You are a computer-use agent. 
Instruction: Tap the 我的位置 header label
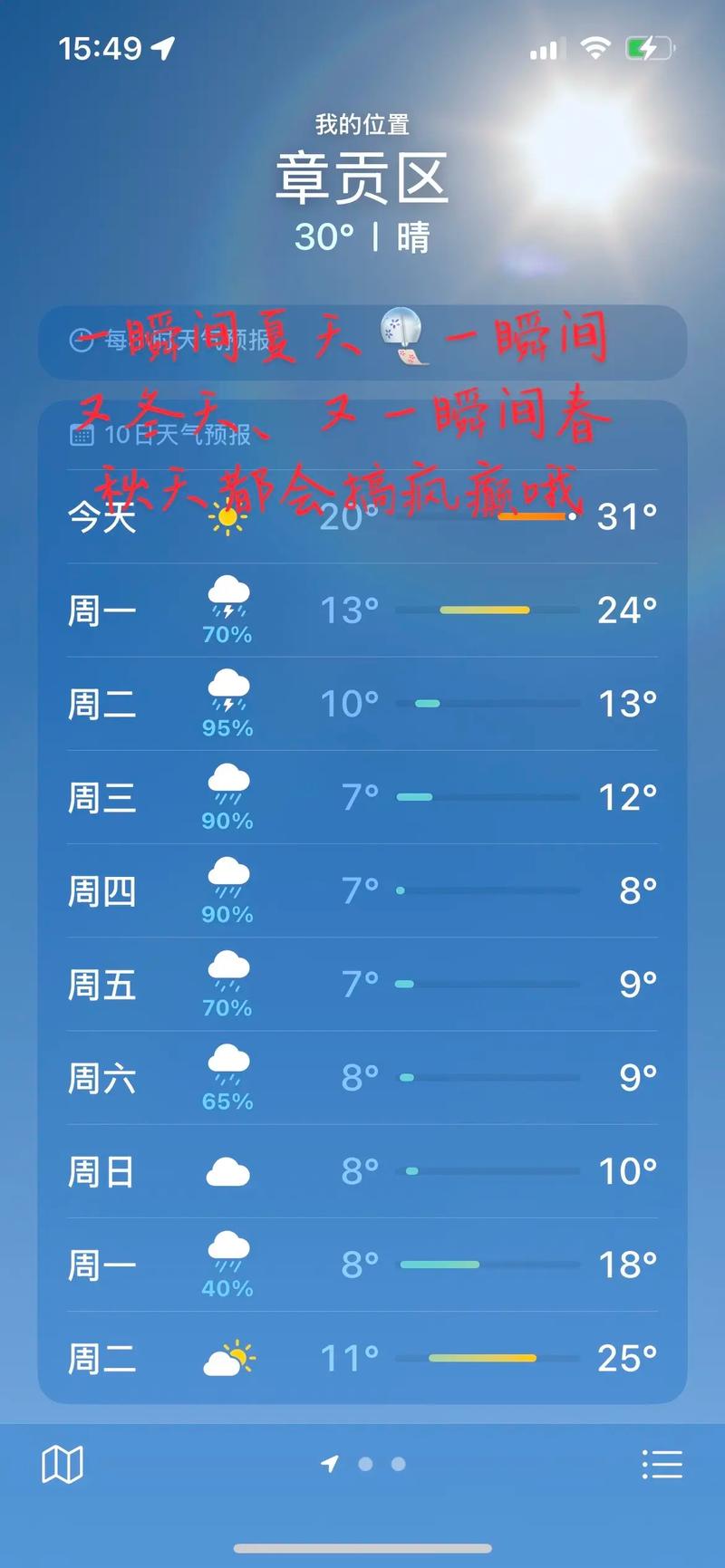[x=362, y=123]
